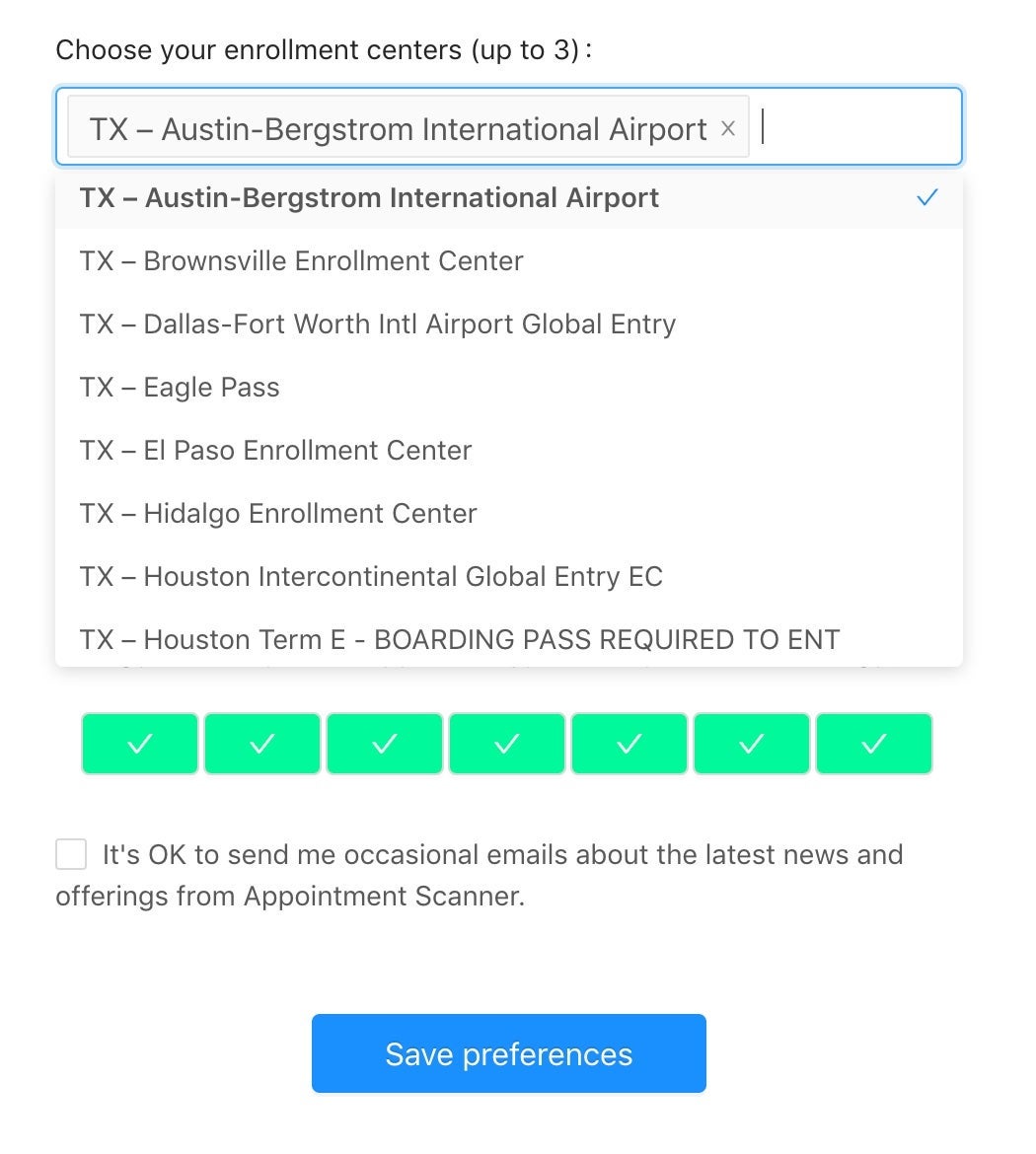This screenshot has height=1154, width=1036.
Task: Toggle the second green checkmark button
Action: tap(261, 744)
